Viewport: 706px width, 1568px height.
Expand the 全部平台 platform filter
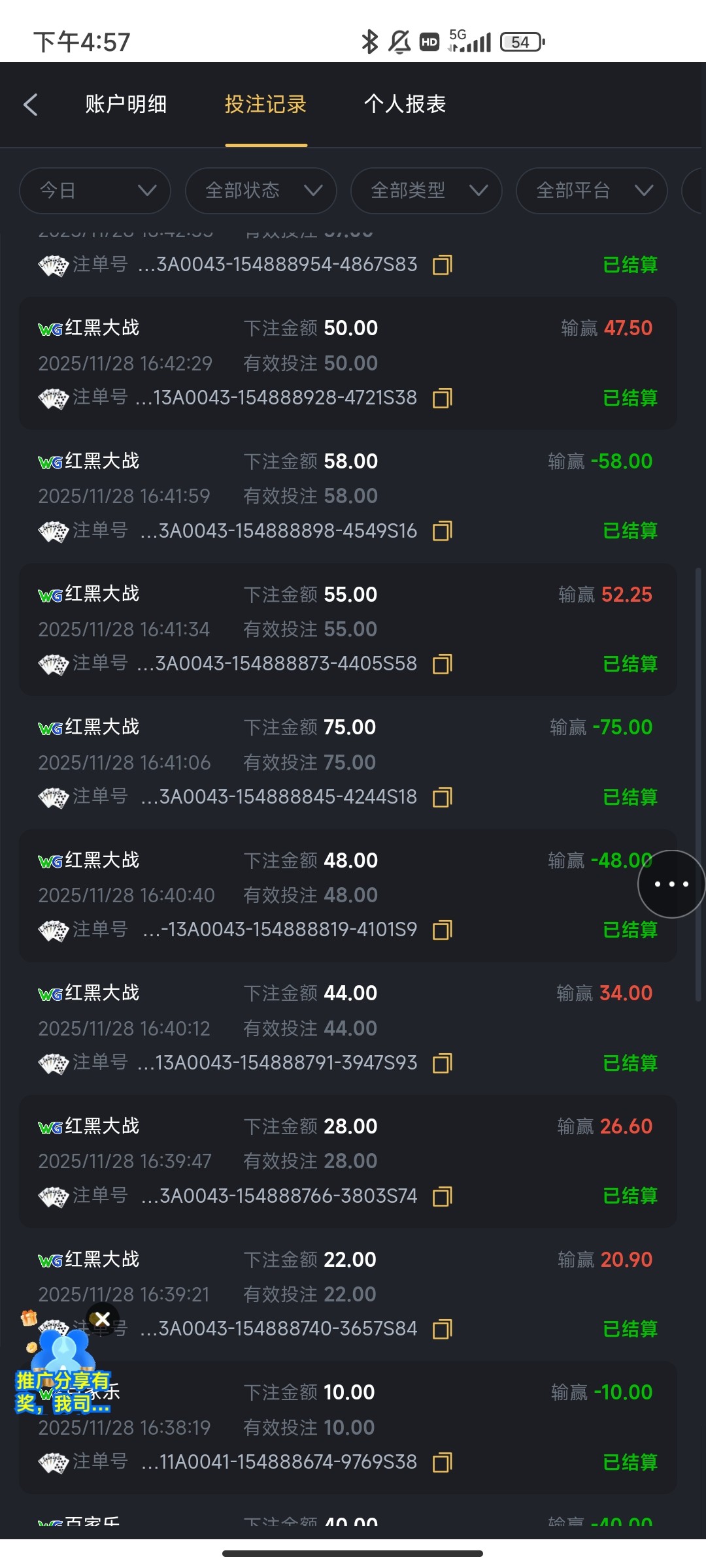tap(592, 191)
